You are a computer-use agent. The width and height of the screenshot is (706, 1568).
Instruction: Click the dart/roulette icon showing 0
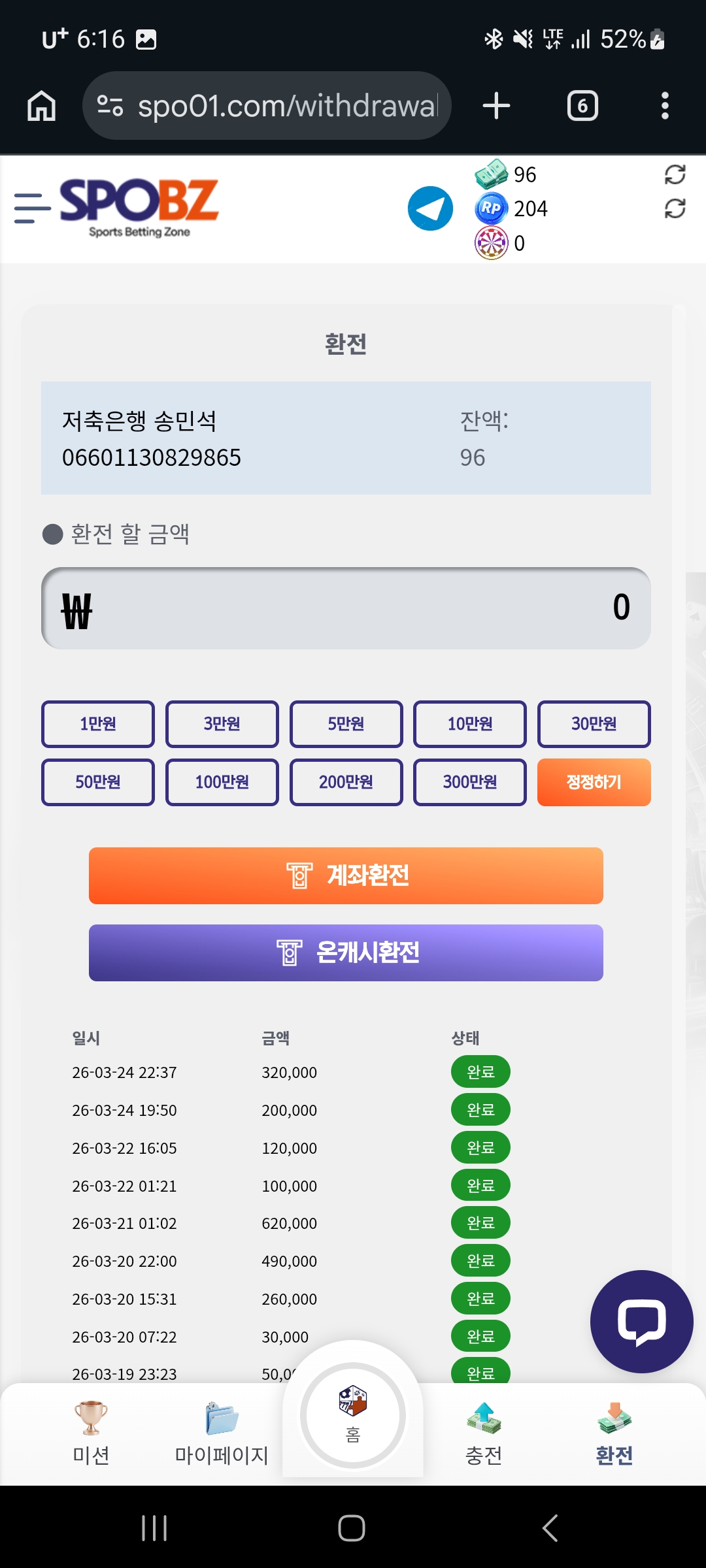(489, 244)
